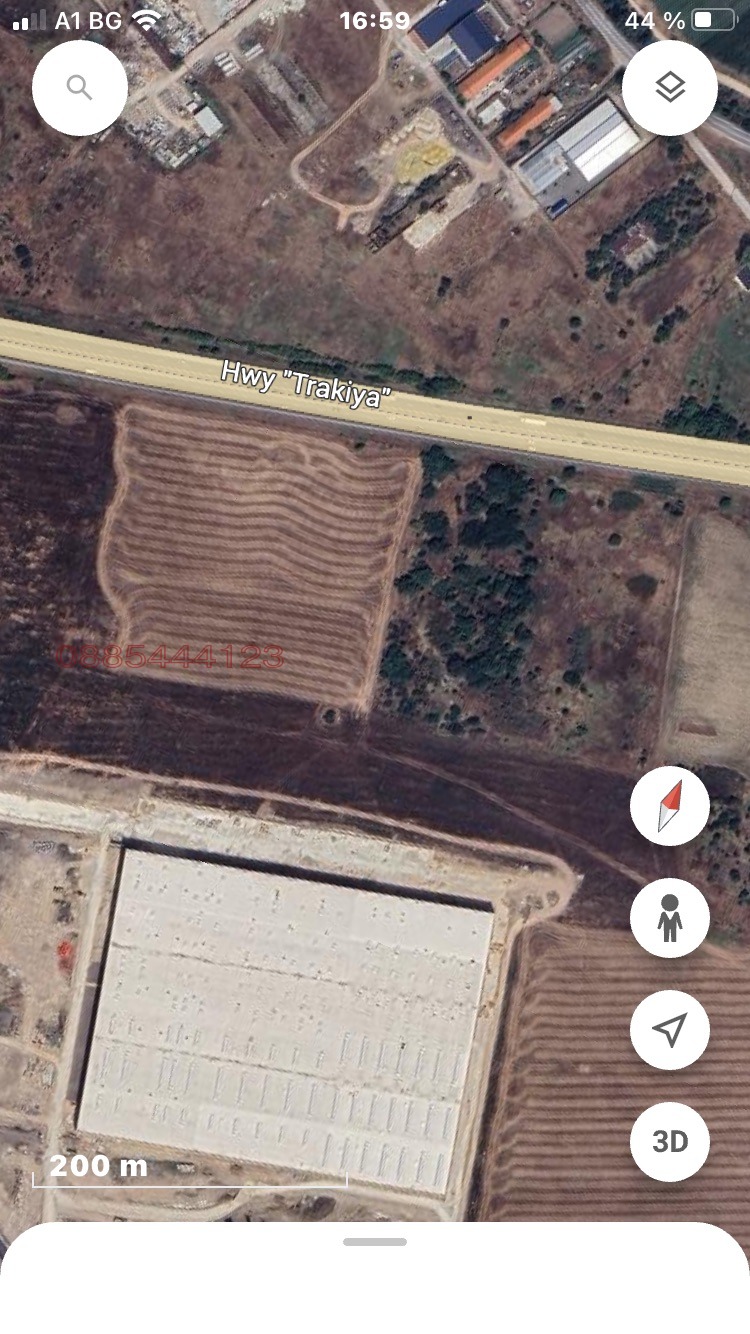Enable Street View pegman
Image resolution: width=750 pixels, height=1334 pixels.
pos(670,918)
